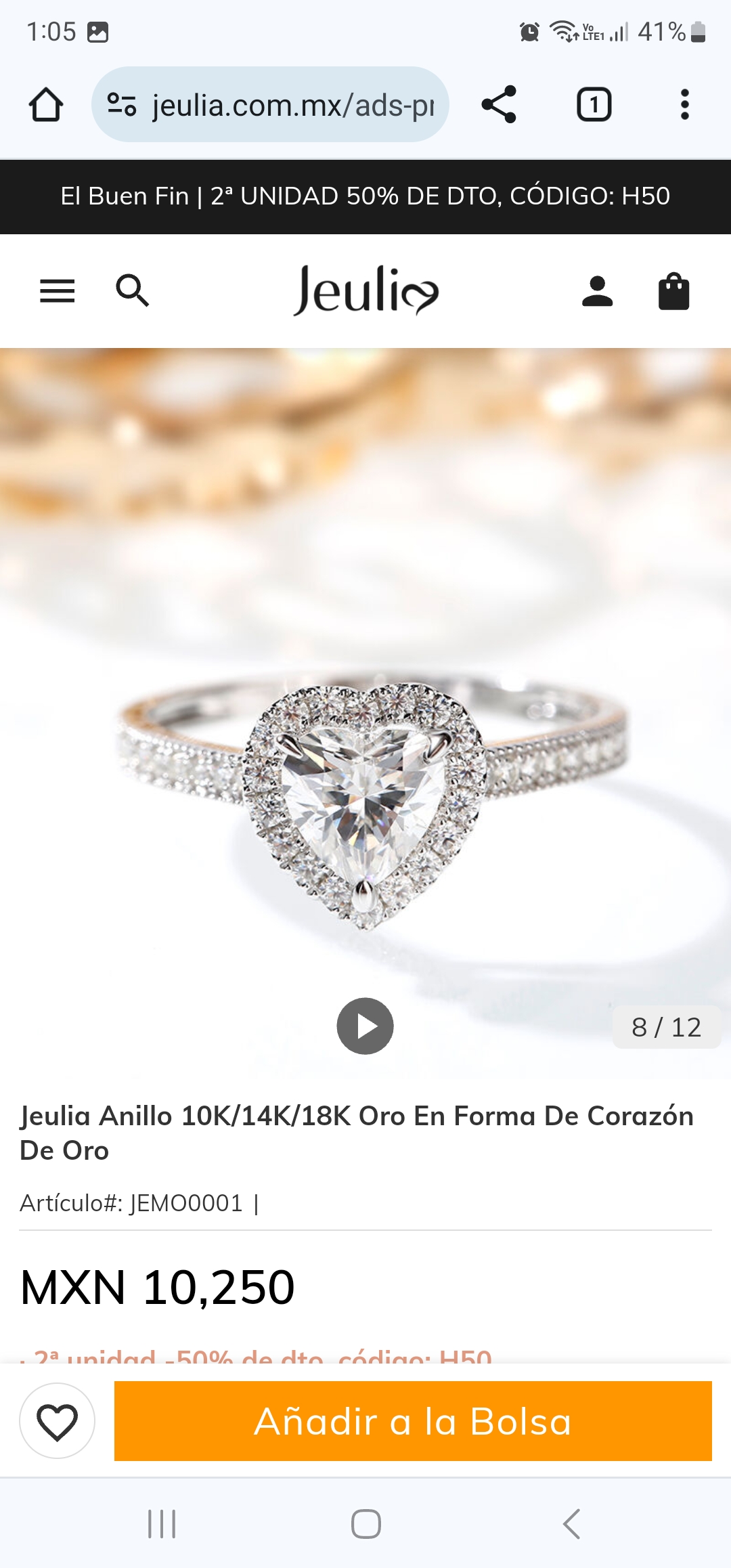
Task: Tap the jeulia.com.mx address bar
Action: point(270,105)
